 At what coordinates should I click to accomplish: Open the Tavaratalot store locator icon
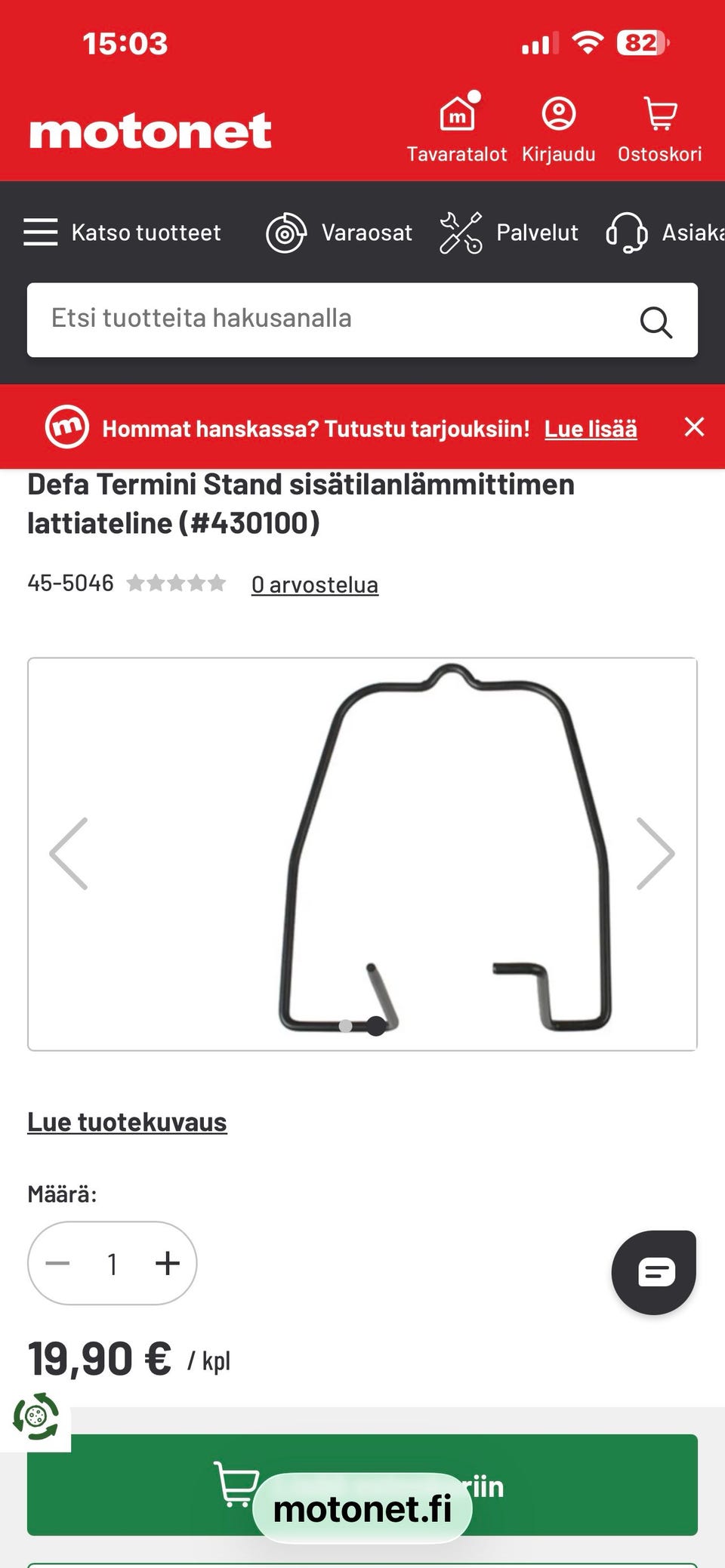click(x=457, y=113)
